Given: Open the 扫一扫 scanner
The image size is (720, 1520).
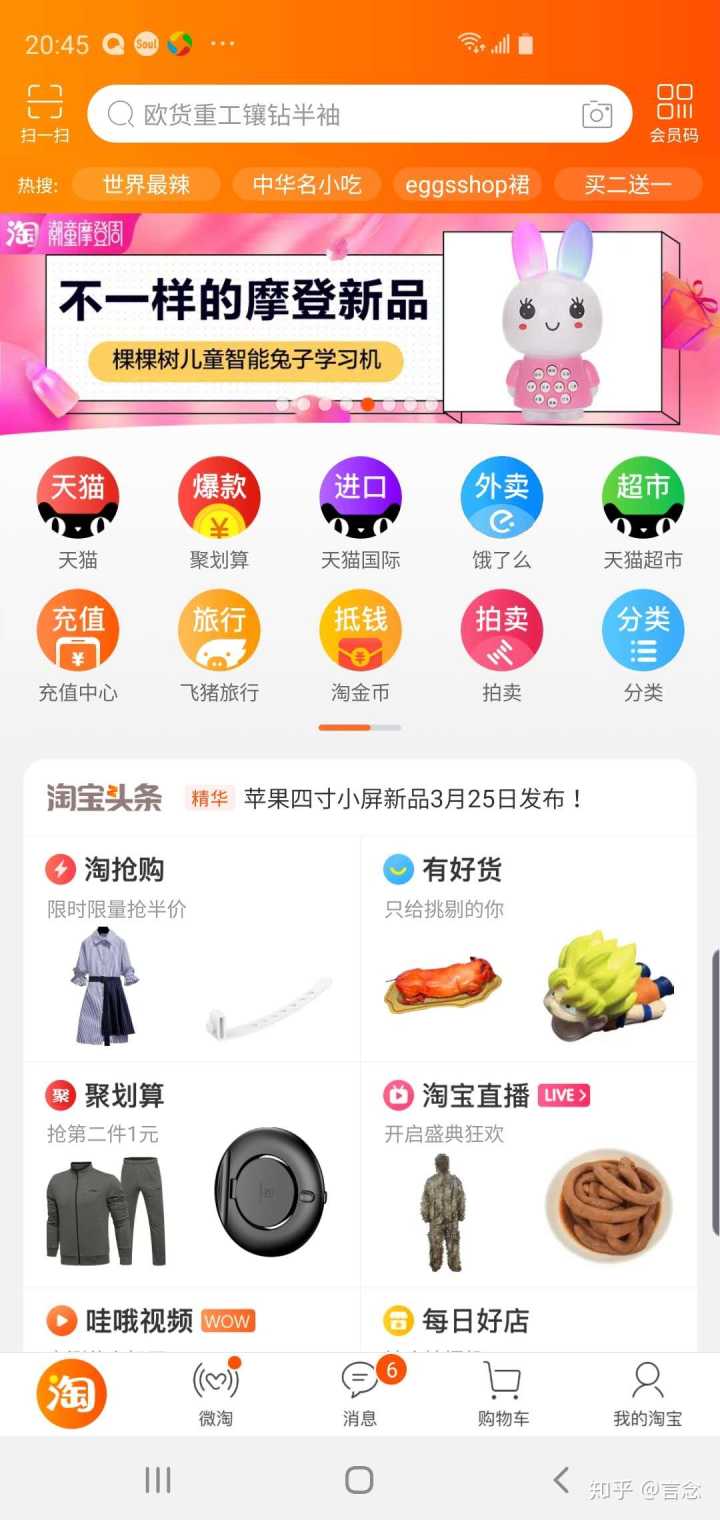Looking at the screenshot, I should pos(44,113).
